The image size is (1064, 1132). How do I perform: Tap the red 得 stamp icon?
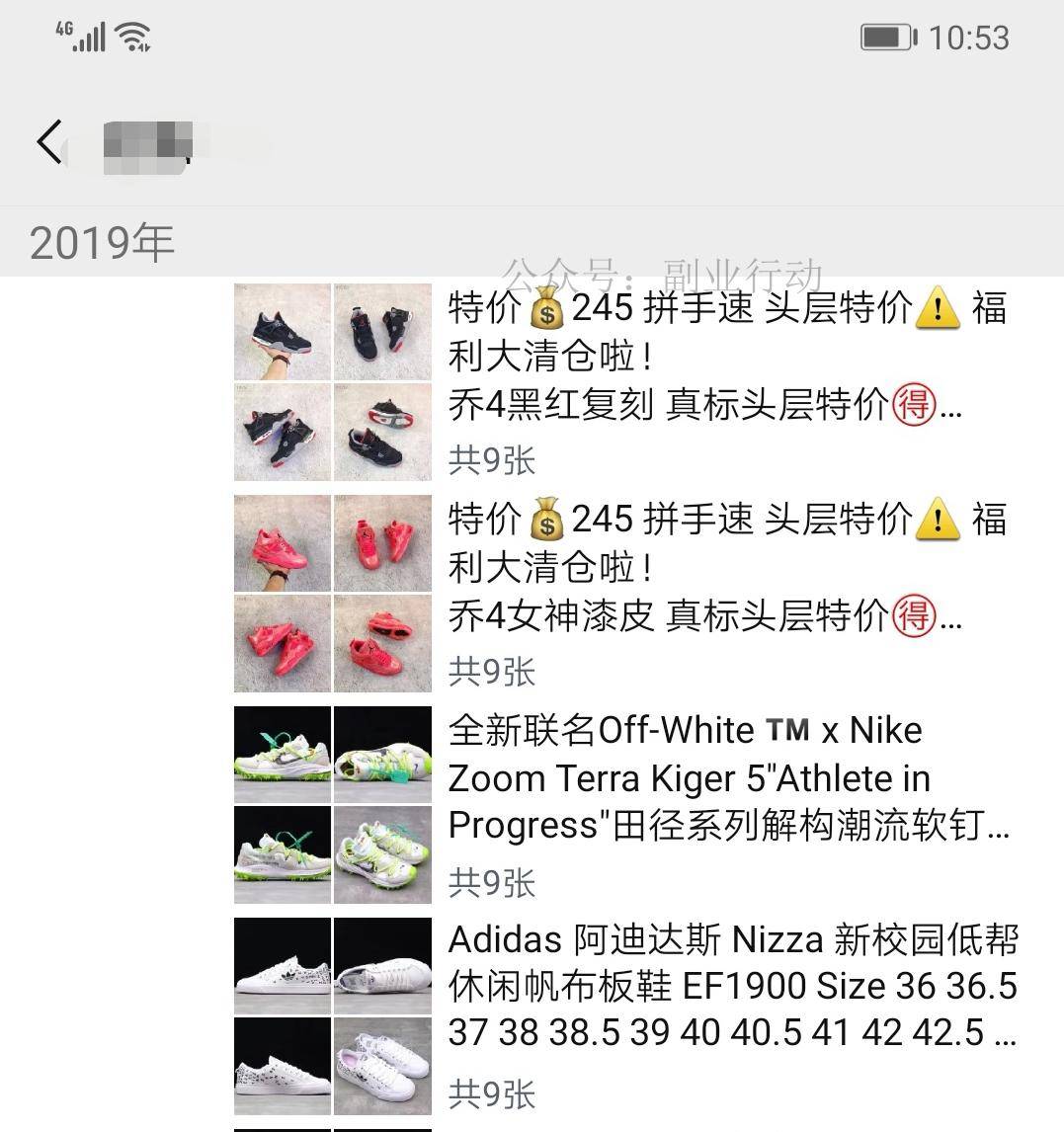(914, 406)
